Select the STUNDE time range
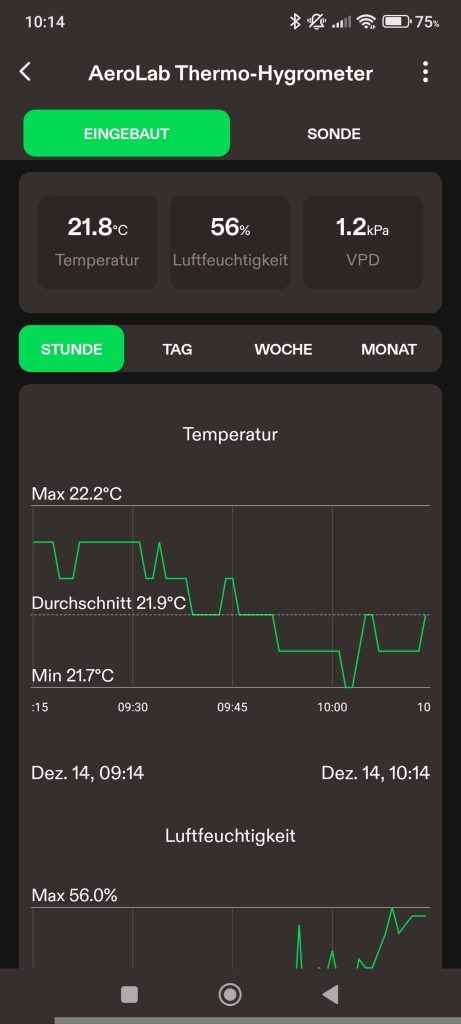Viewport: 461px width, 1024px height. 71,349
